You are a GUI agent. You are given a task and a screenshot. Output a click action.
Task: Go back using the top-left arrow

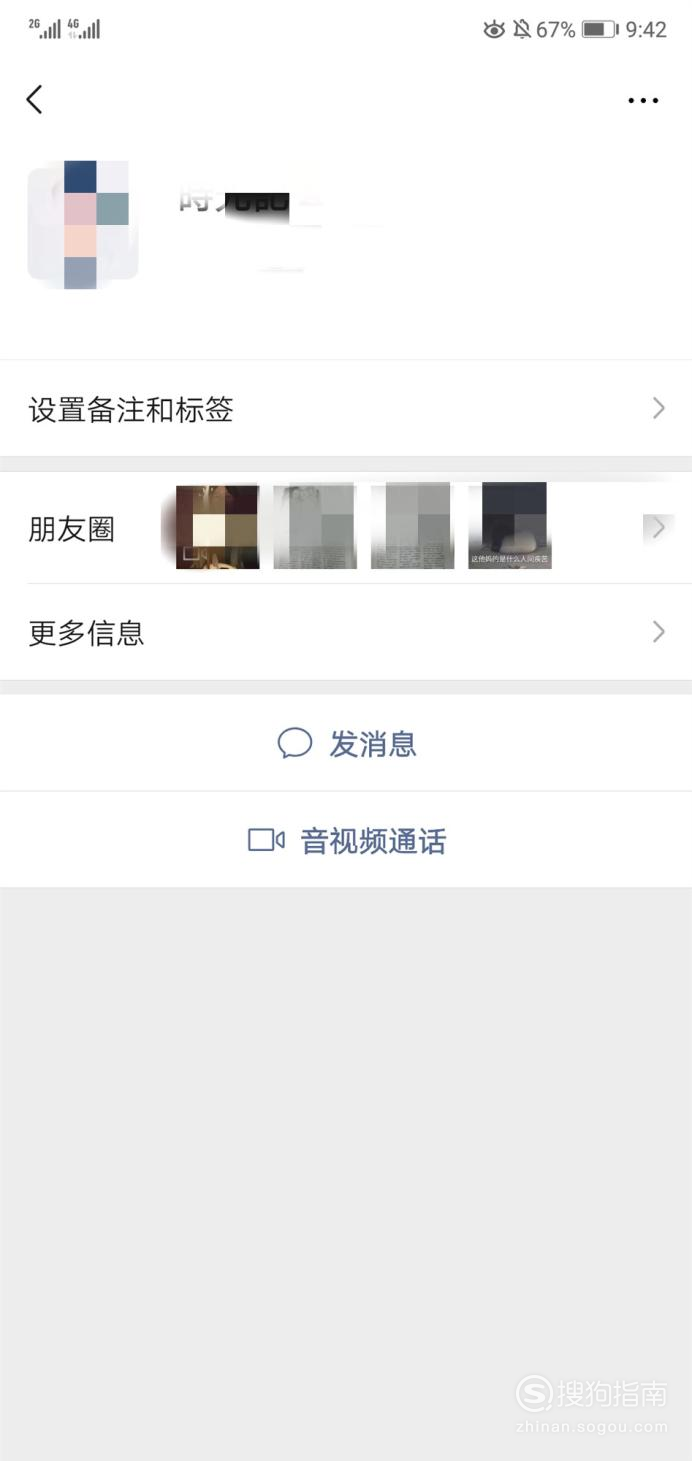(34, 99)
